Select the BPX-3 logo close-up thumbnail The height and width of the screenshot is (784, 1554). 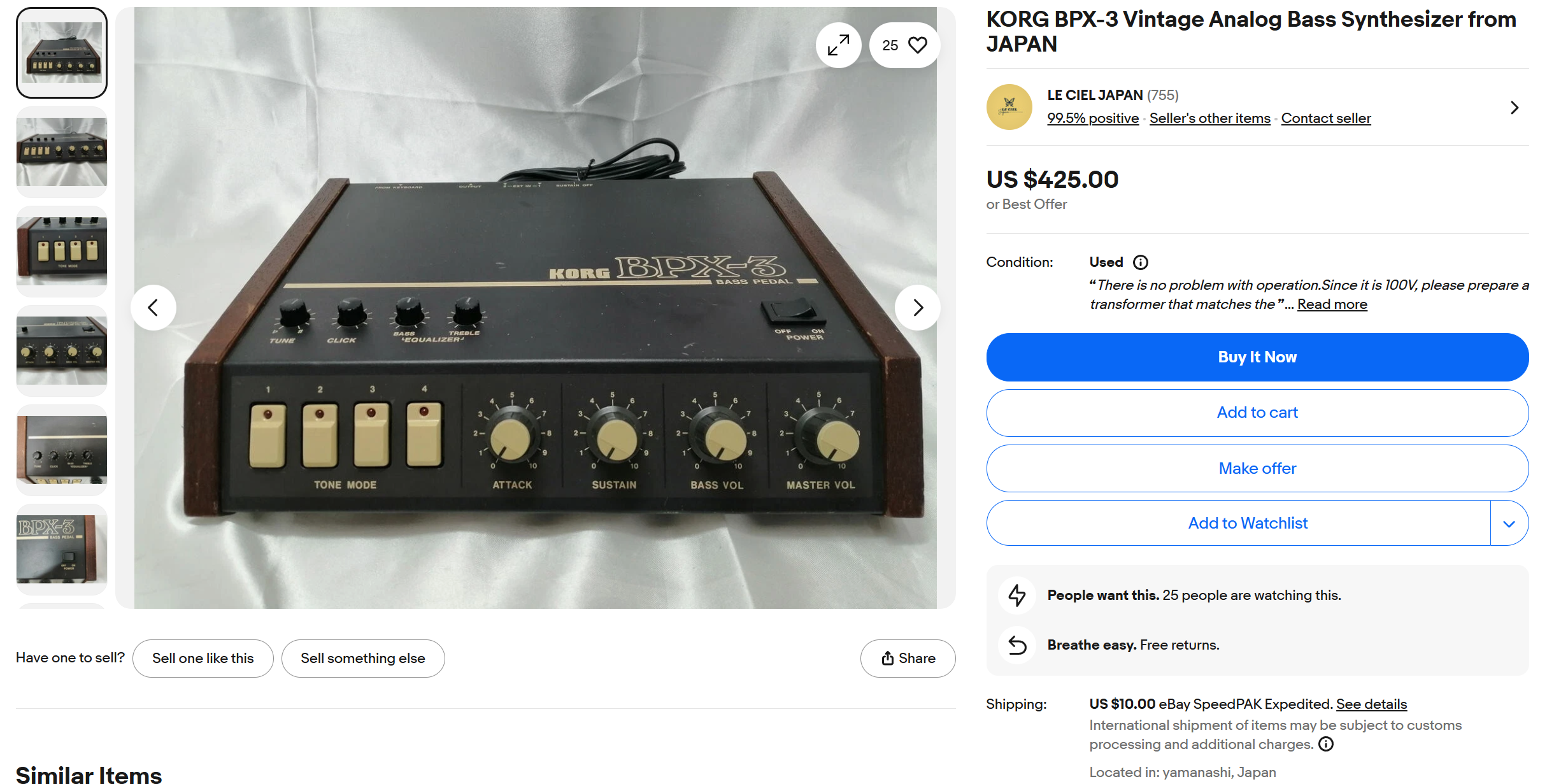tap(62, 549)
